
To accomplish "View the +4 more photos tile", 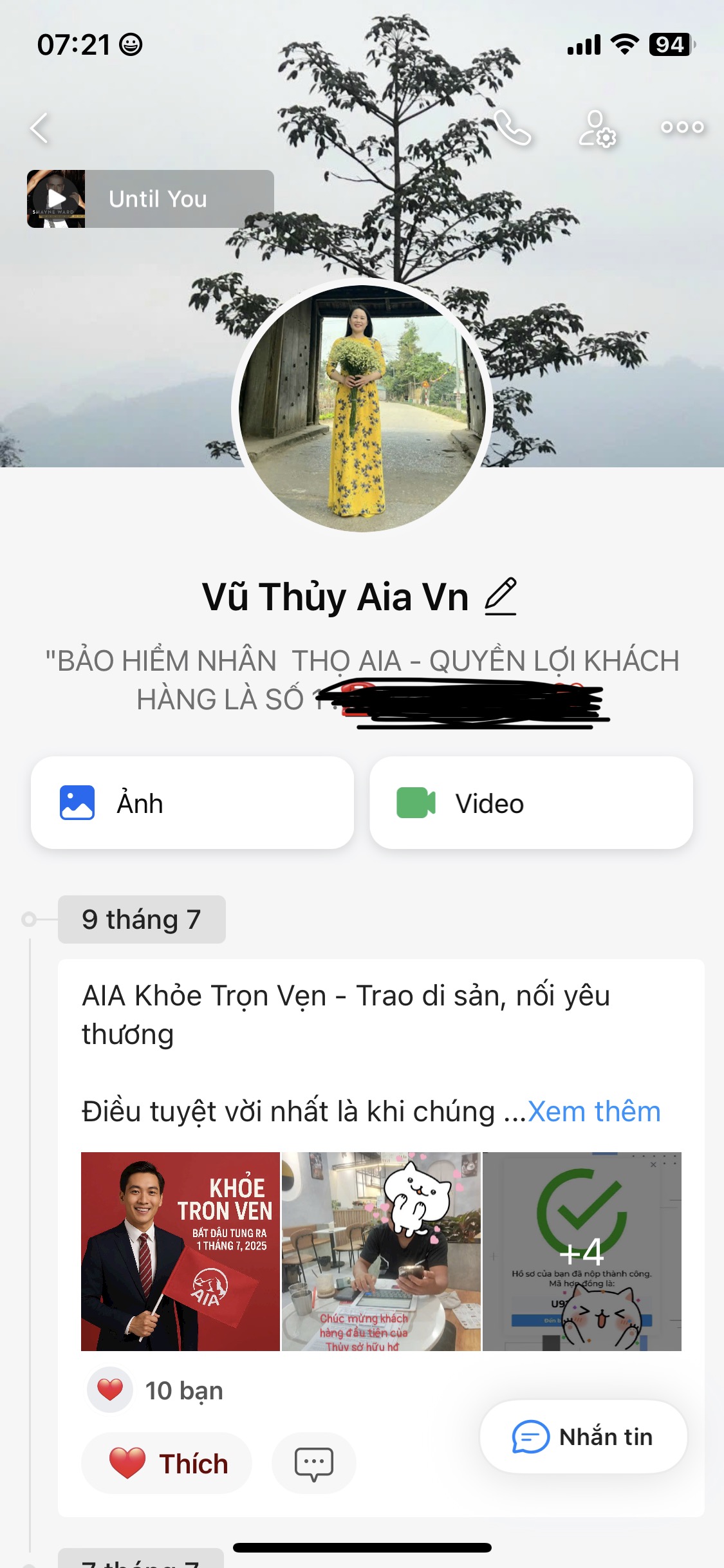I will tap(582, 1251).
